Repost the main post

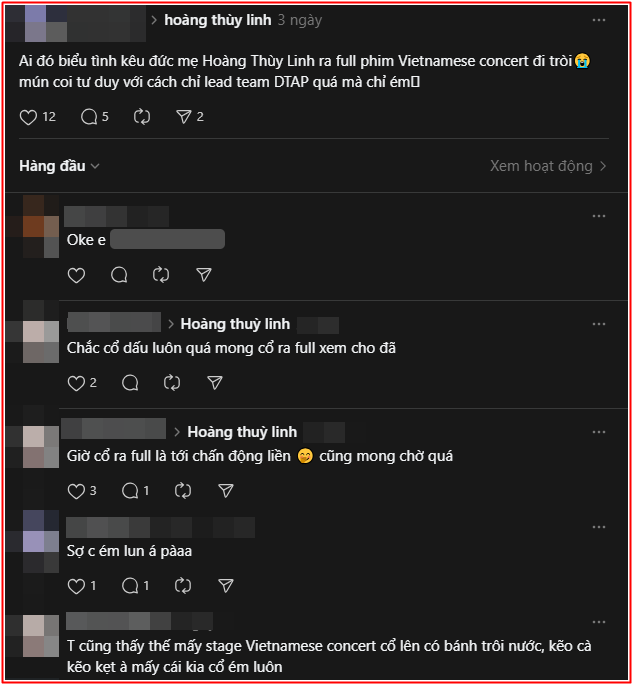pos(142,117)
